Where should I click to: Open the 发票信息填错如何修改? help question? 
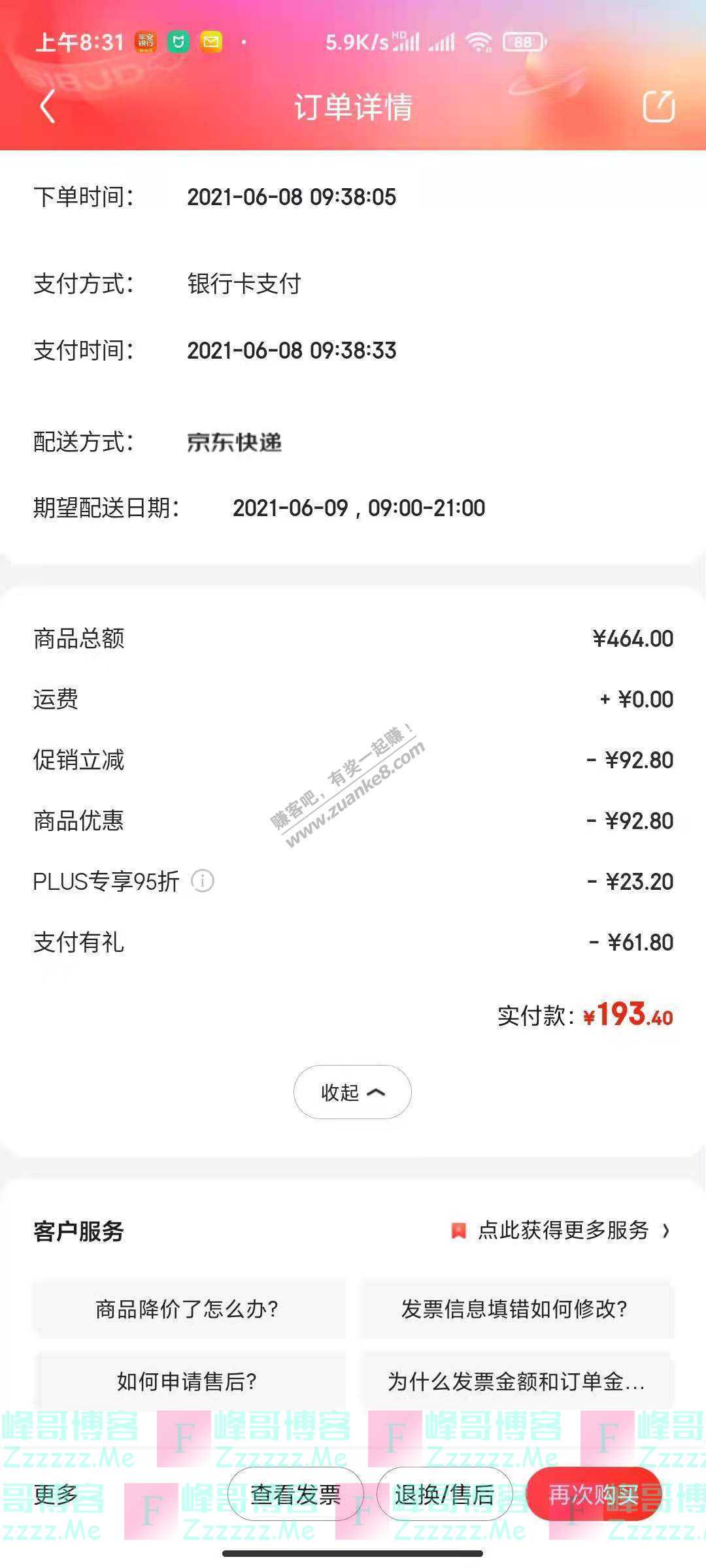516,1309
